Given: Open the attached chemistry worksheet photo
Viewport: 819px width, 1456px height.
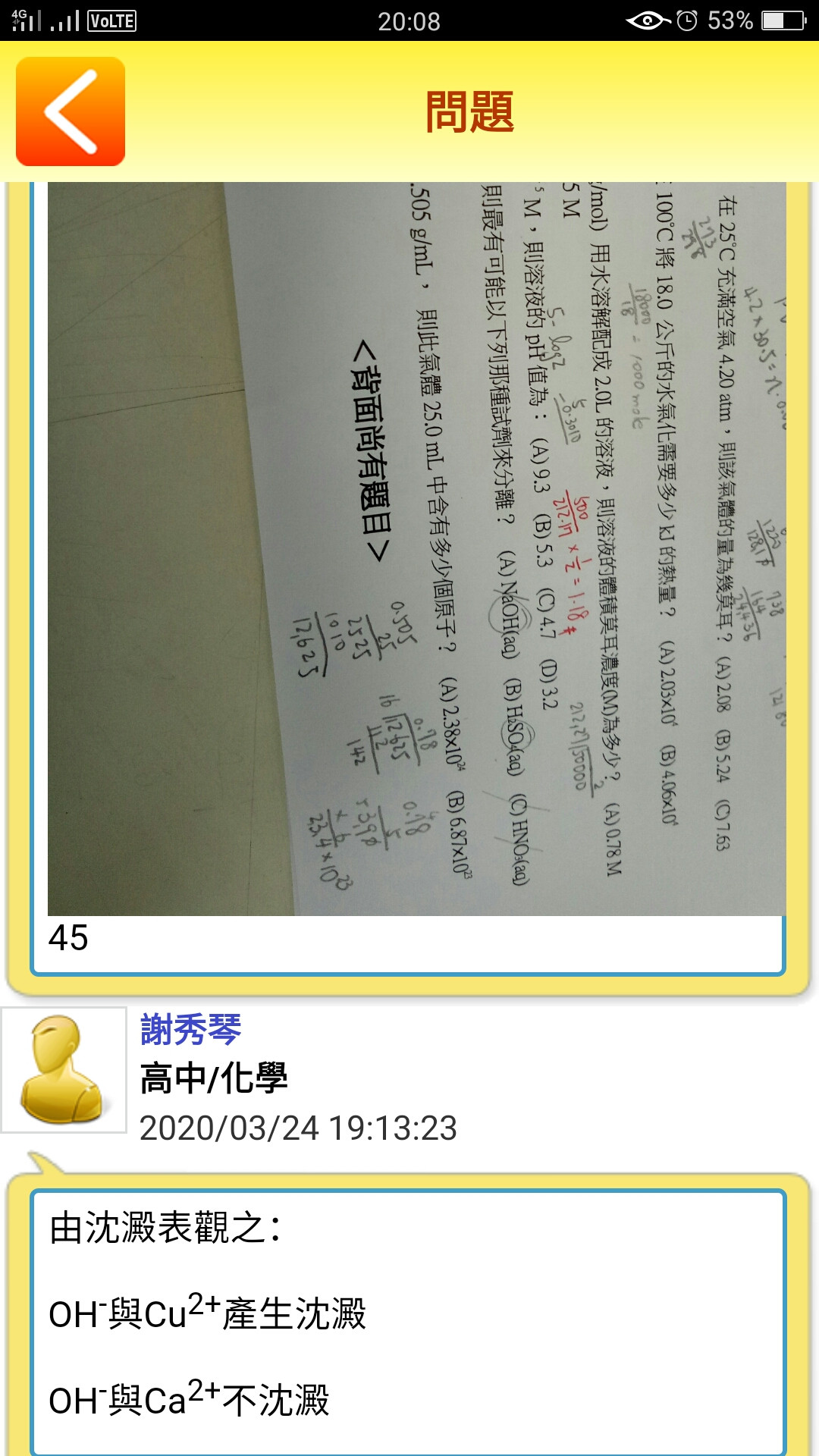Looking at the screenshot, I should click(x=416, y=548).
